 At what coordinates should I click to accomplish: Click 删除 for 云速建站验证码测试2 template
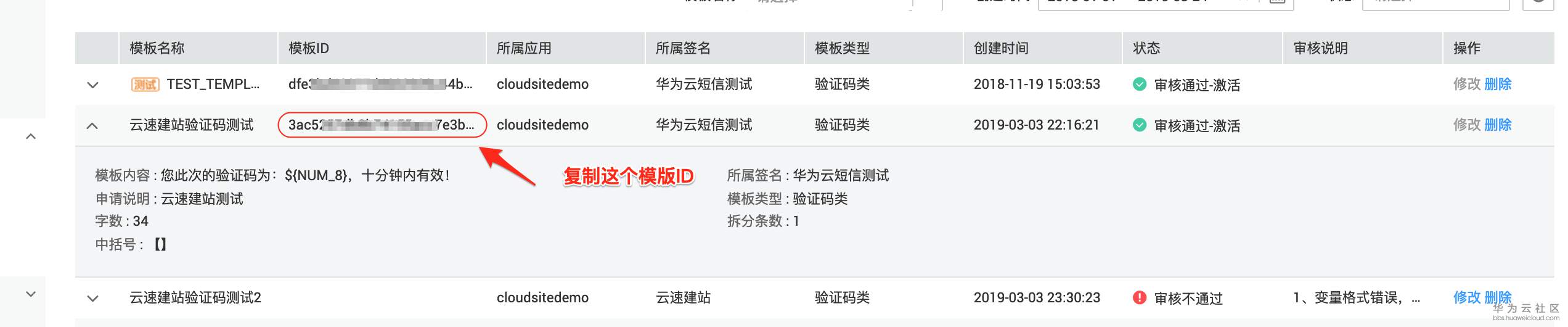[1498, 297]
